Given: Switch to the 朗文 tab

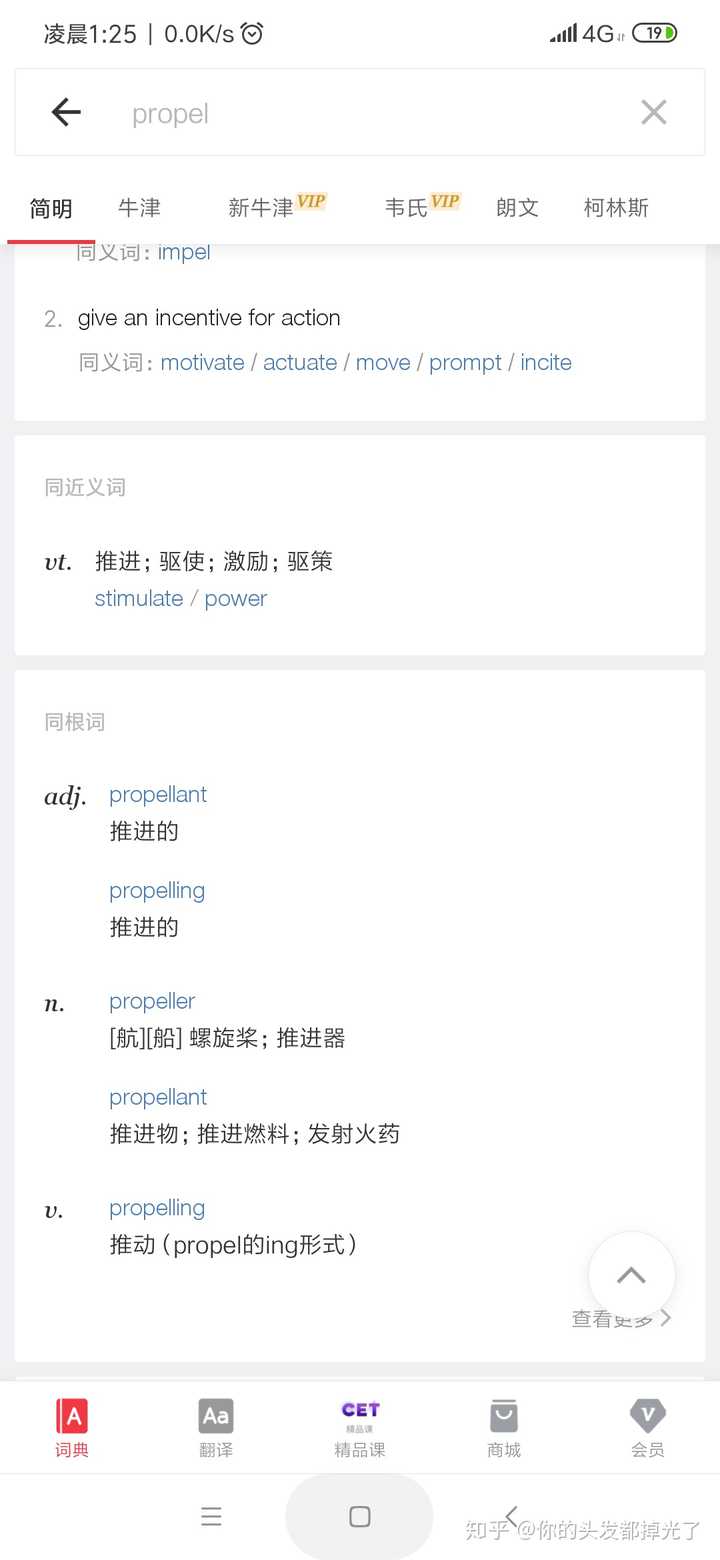Looking at the screenshot, I should coord(517,208).
